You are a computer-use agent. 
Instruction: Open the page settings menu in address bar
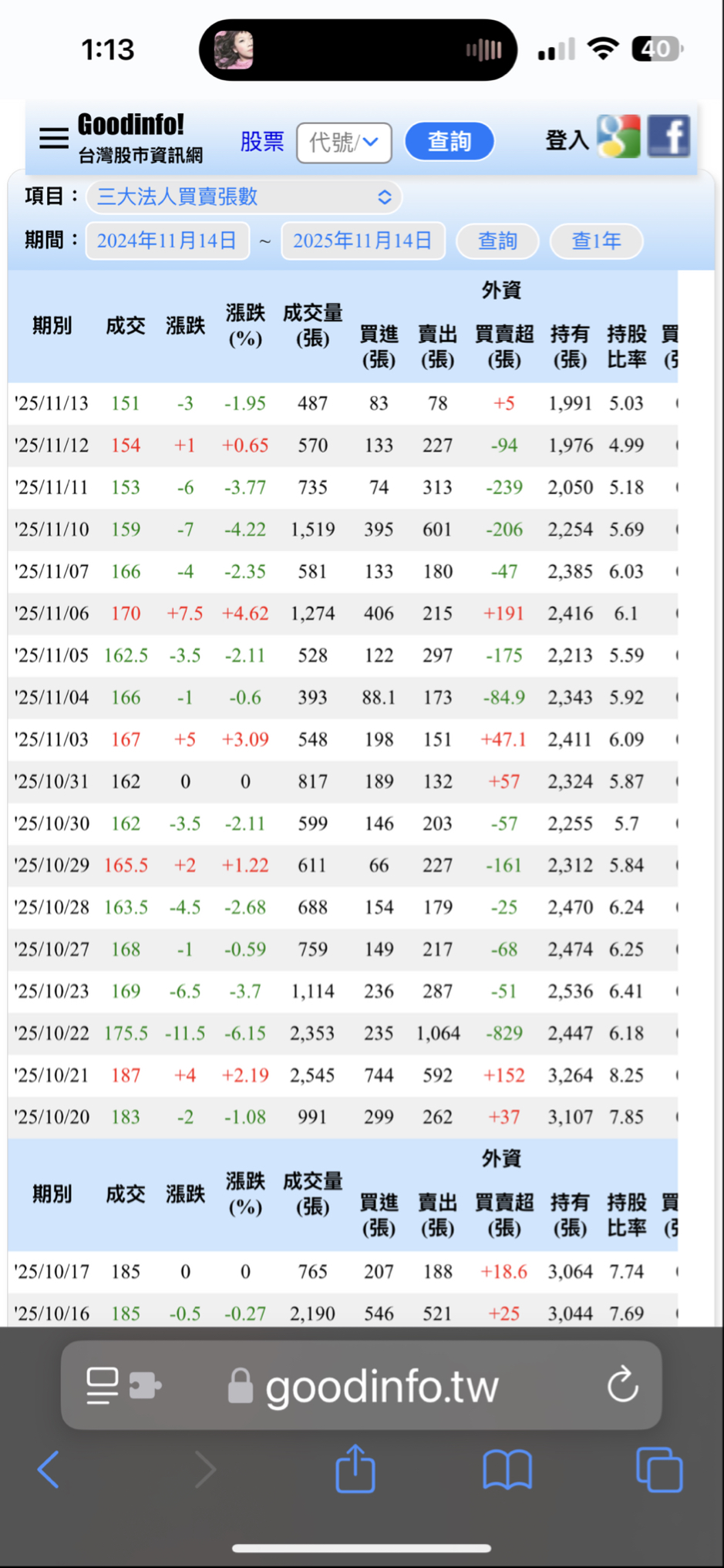click(123, 1385)
